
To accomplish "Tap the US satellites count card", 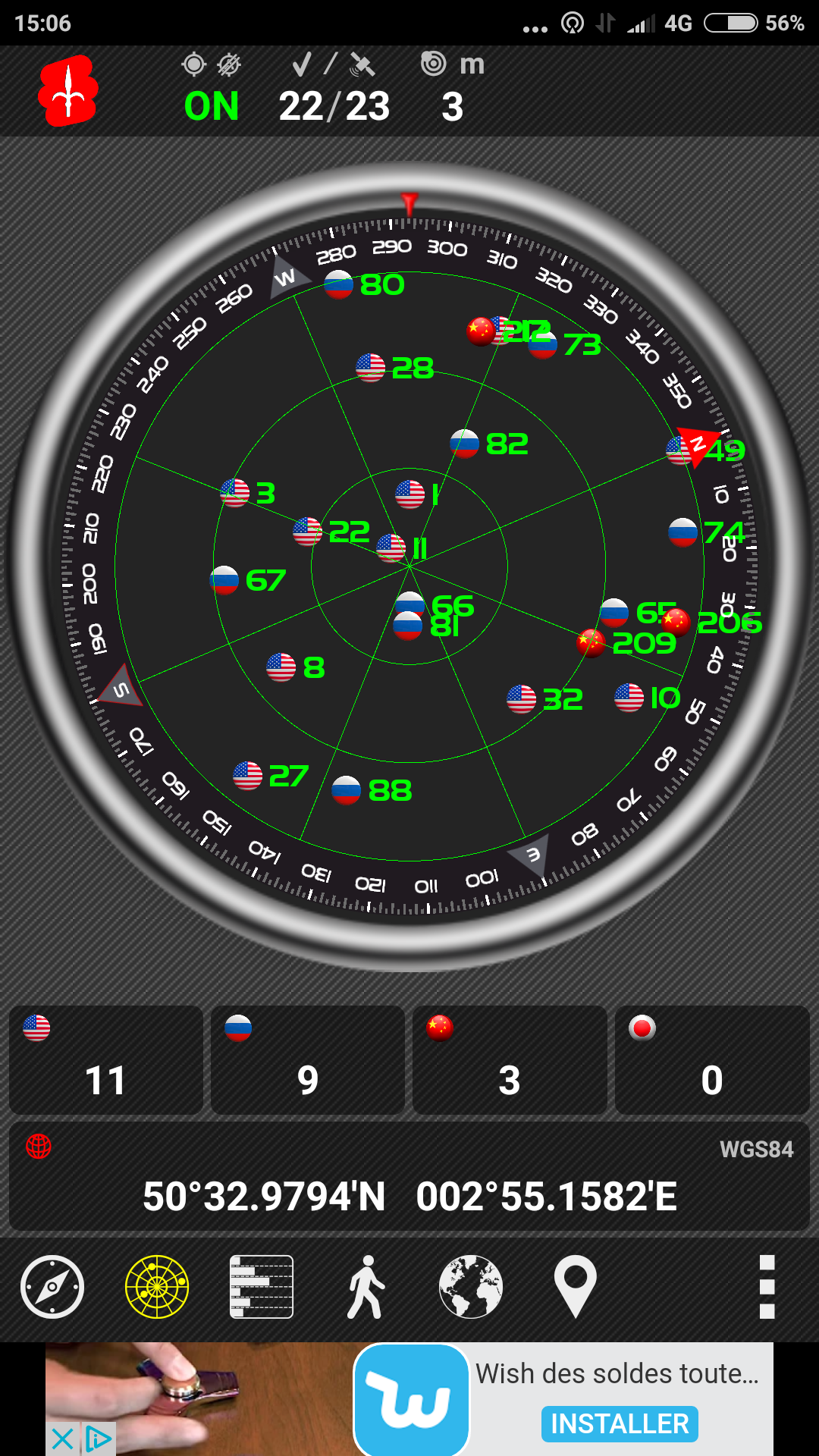I will point(106,1060).
